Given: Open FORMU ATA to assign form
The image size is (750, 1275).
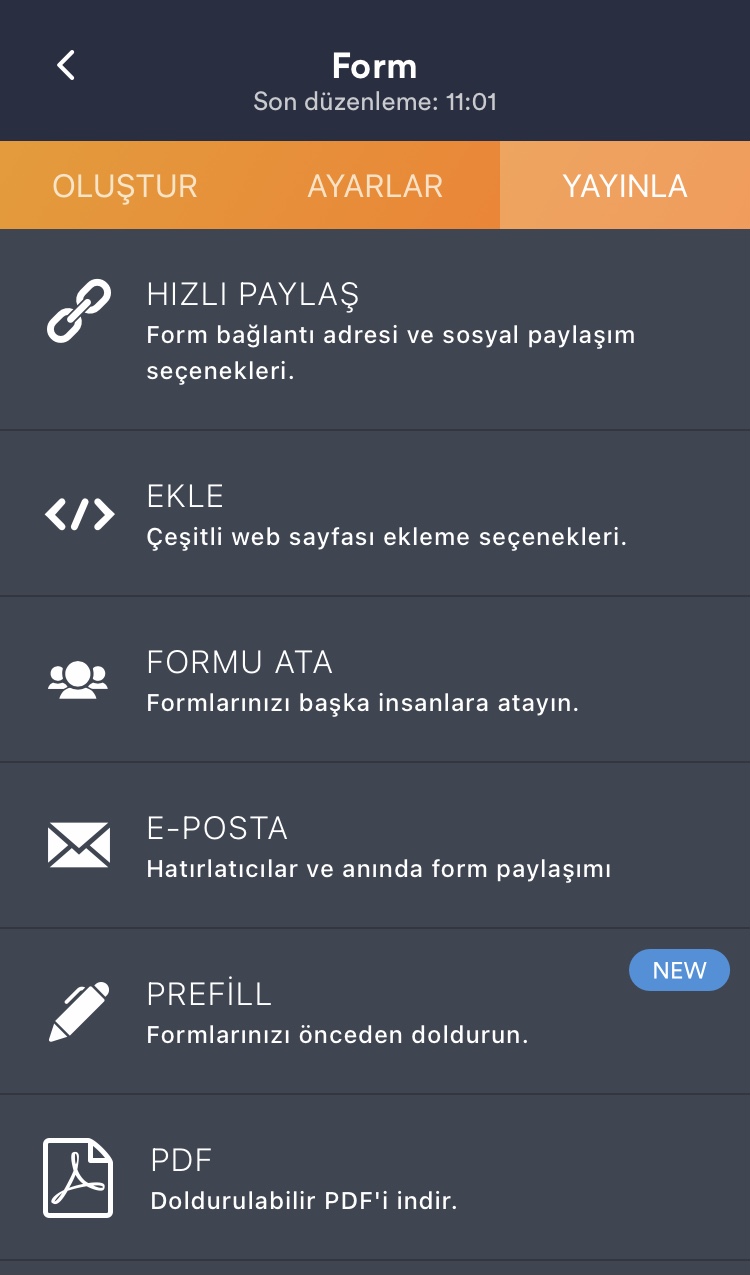Looking at the screenshot, I should [x=375, y=680].
